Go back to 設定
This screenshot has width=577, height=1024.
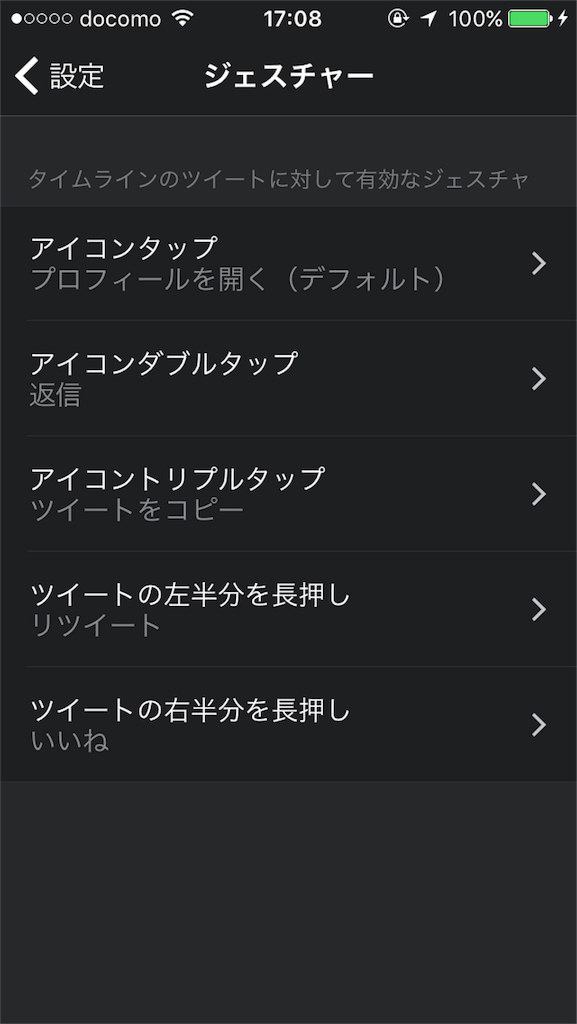pos(59,76)
